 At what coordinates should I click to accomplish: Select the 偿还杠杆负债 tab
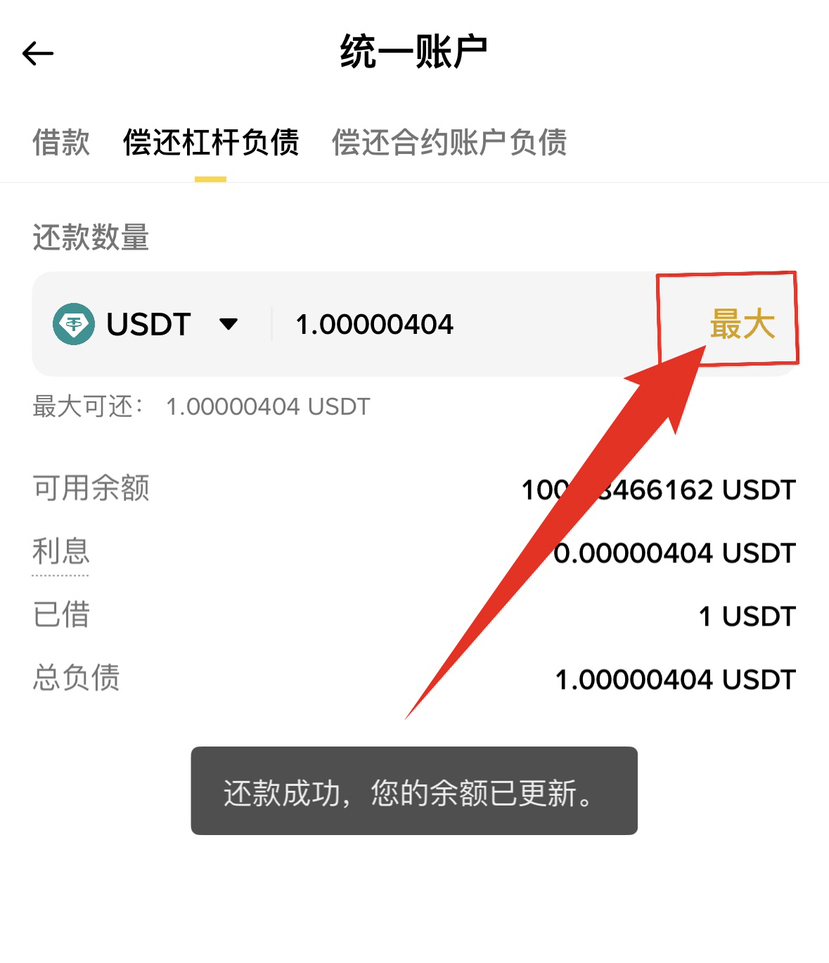click(x=211, y=142)
